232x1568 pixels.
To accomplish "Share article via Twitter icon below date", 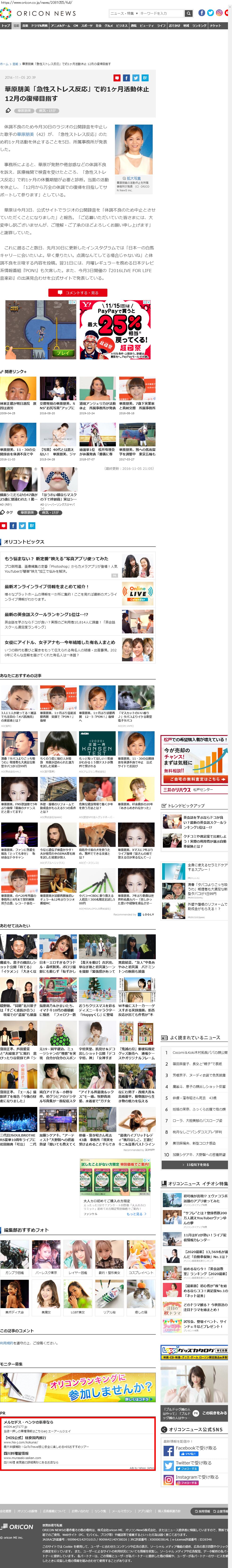I will coord(135,78).
